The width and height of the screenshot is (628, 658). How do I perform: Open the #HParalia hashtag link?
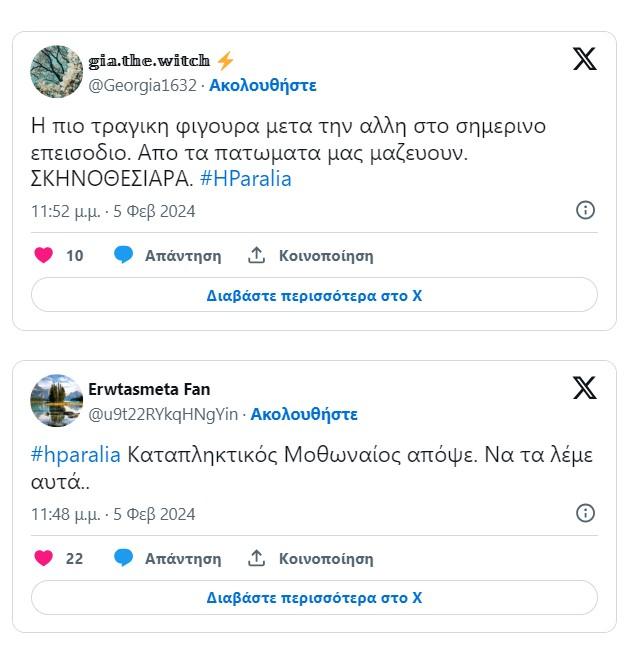point(246,178)
